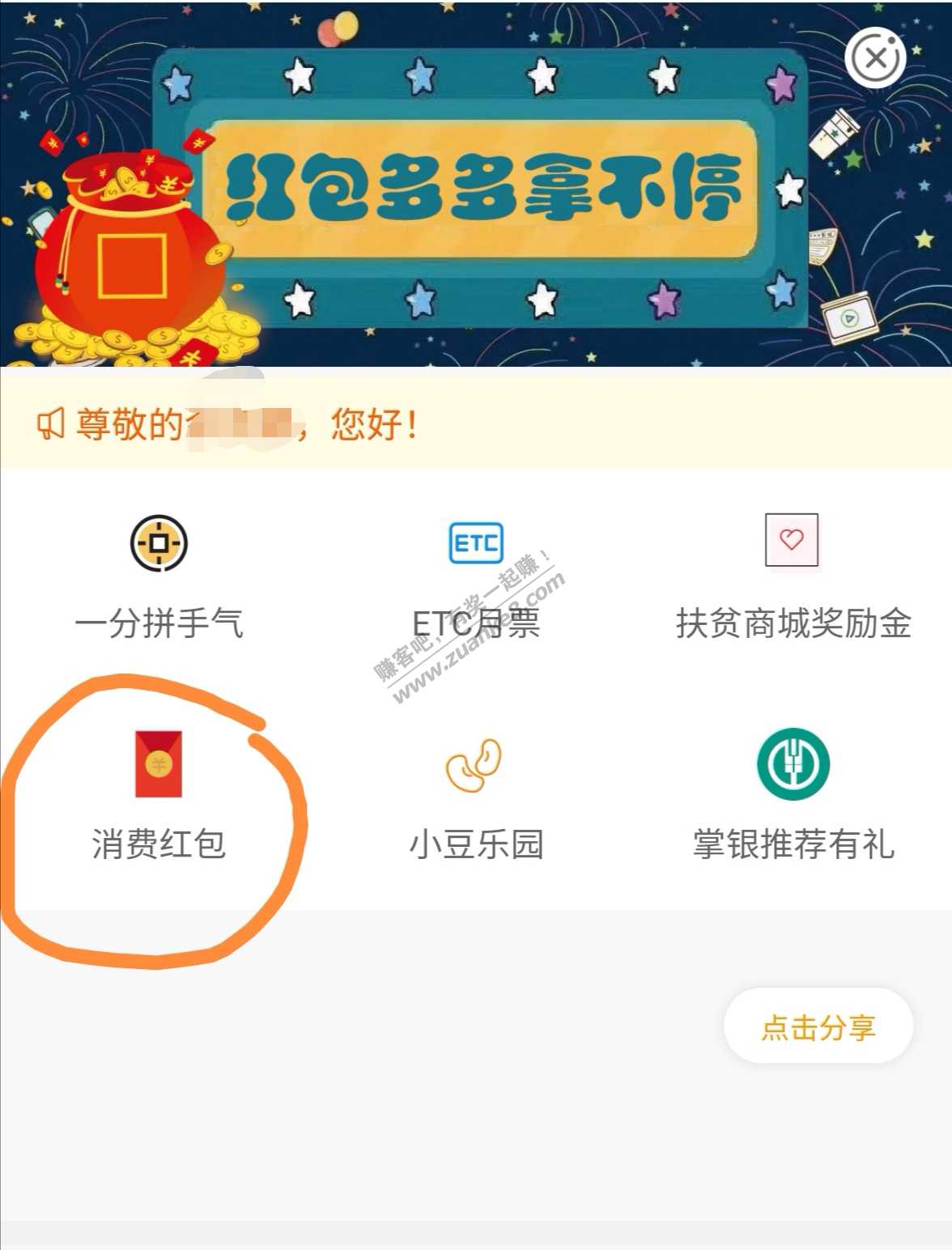Tap the 点击分享 share button

coord(818,1027)
